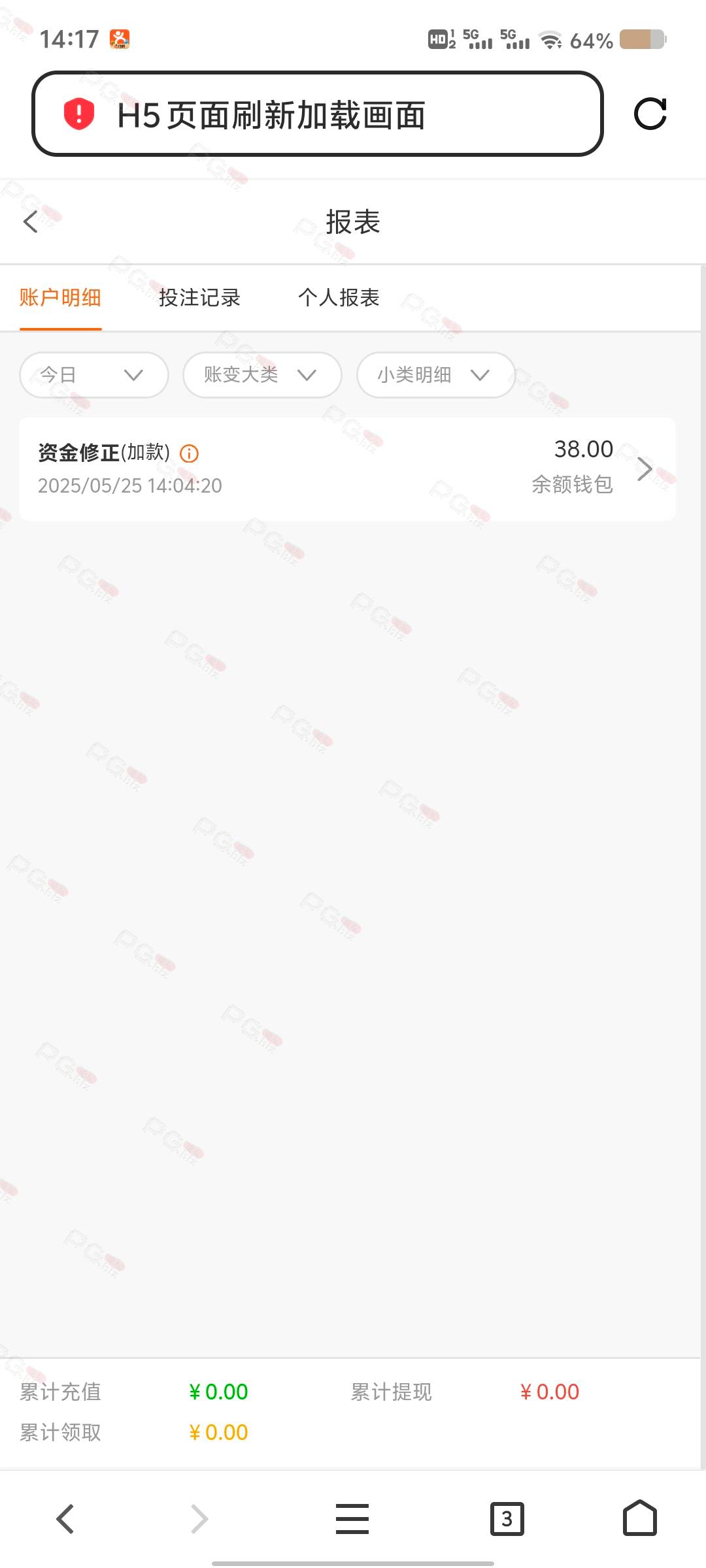Open the 小类明细 filter dropdown

coord(435,375)
